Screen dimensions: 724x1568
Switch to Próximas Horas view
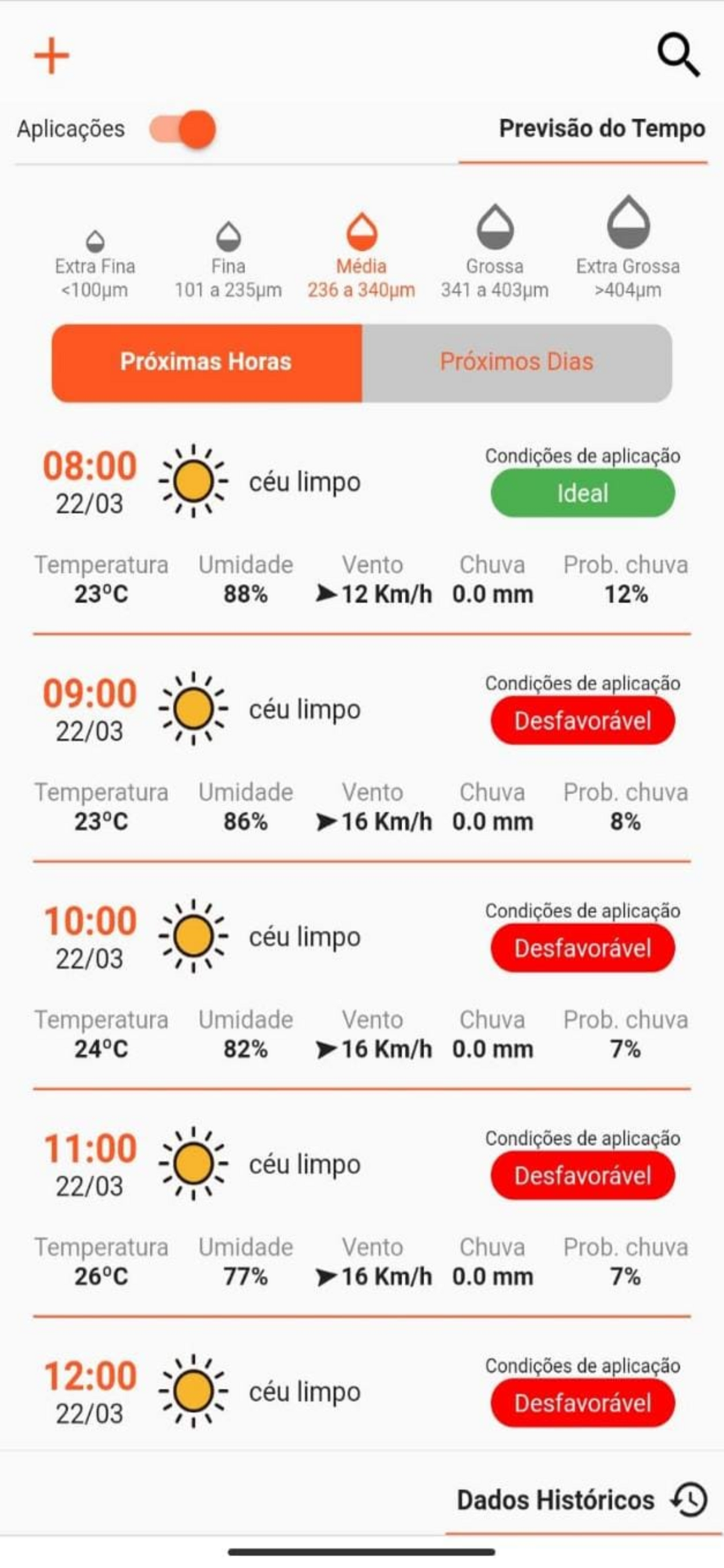(207, 363)
